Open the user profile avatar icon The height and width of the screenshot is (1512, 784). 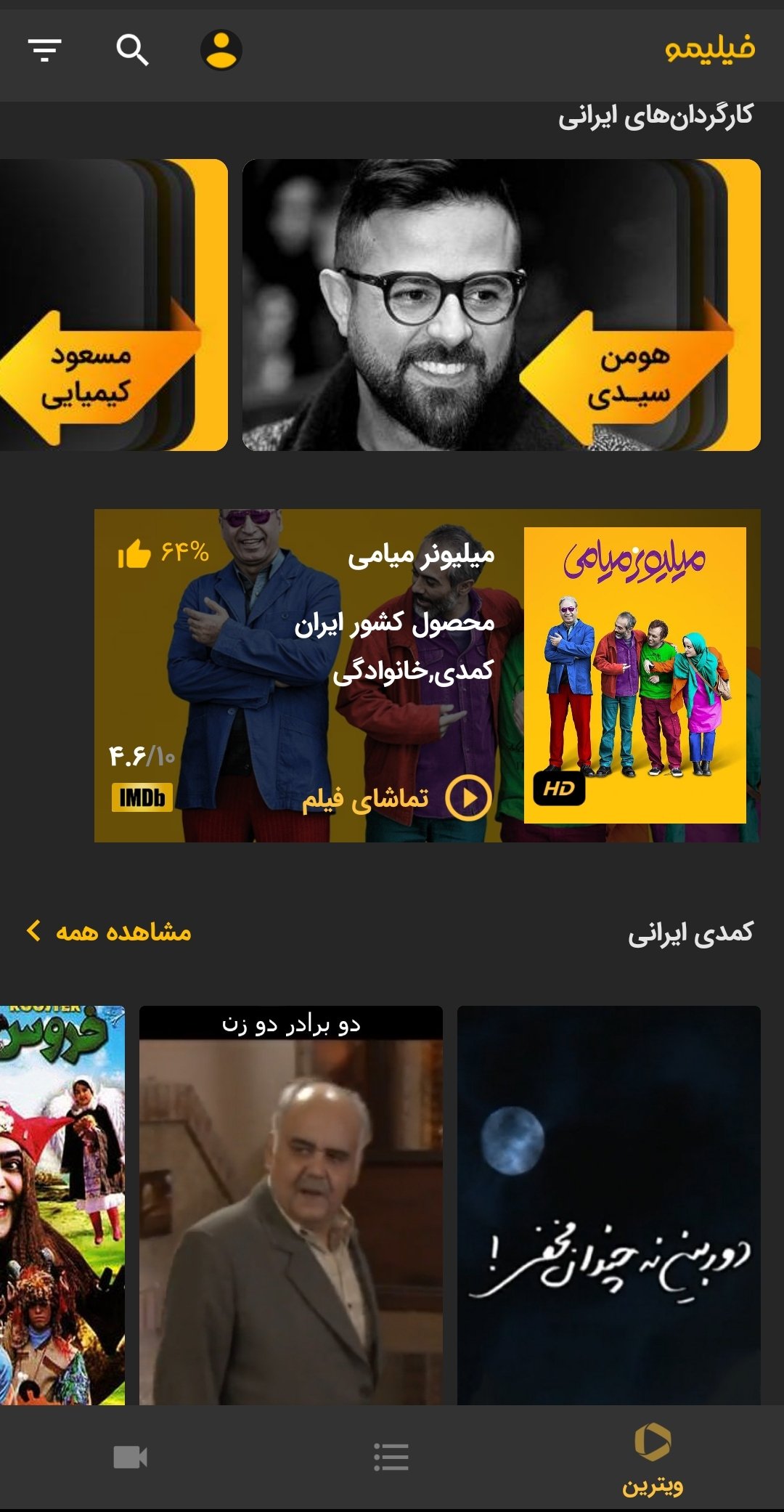click(x=221, y=51)
